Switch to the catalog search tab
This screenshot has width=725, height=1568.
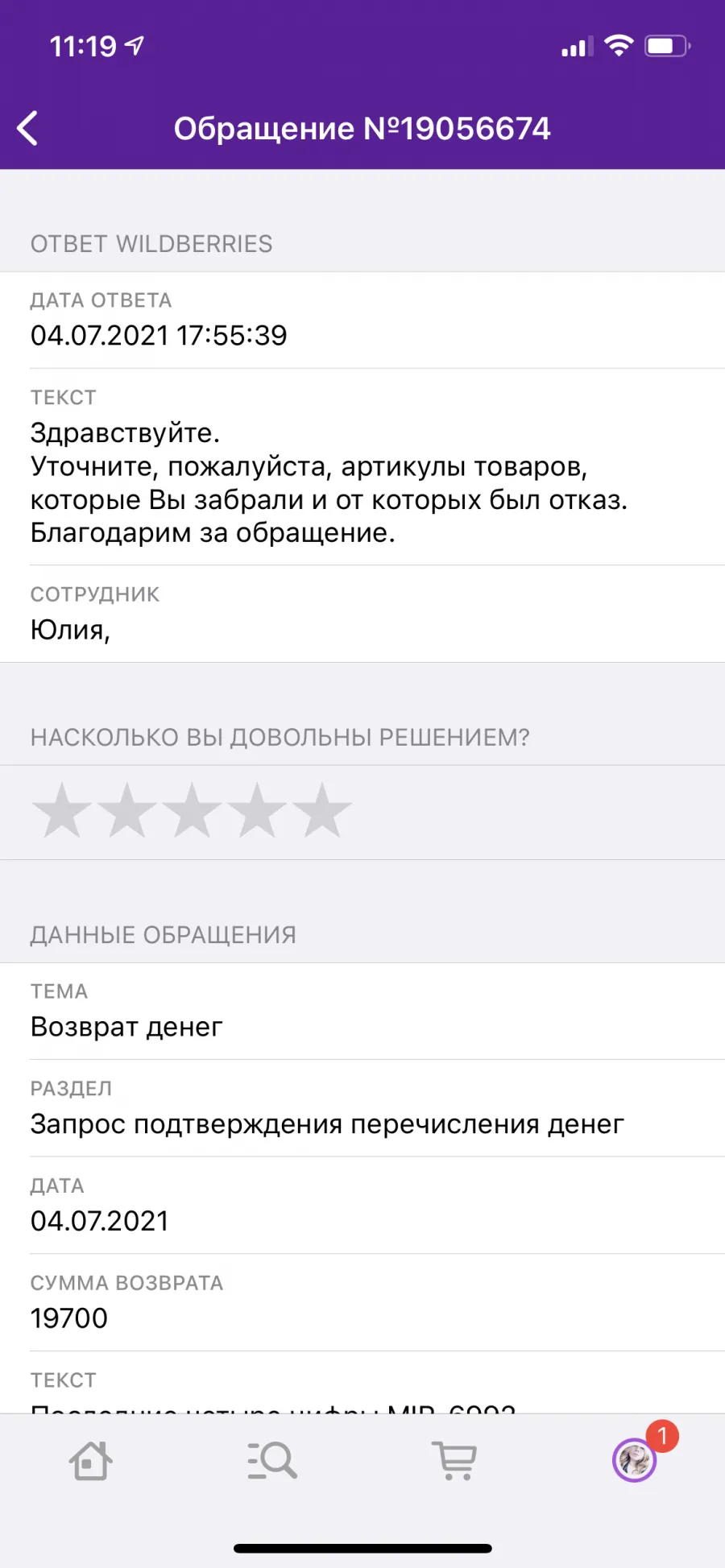pos(272,1460)
